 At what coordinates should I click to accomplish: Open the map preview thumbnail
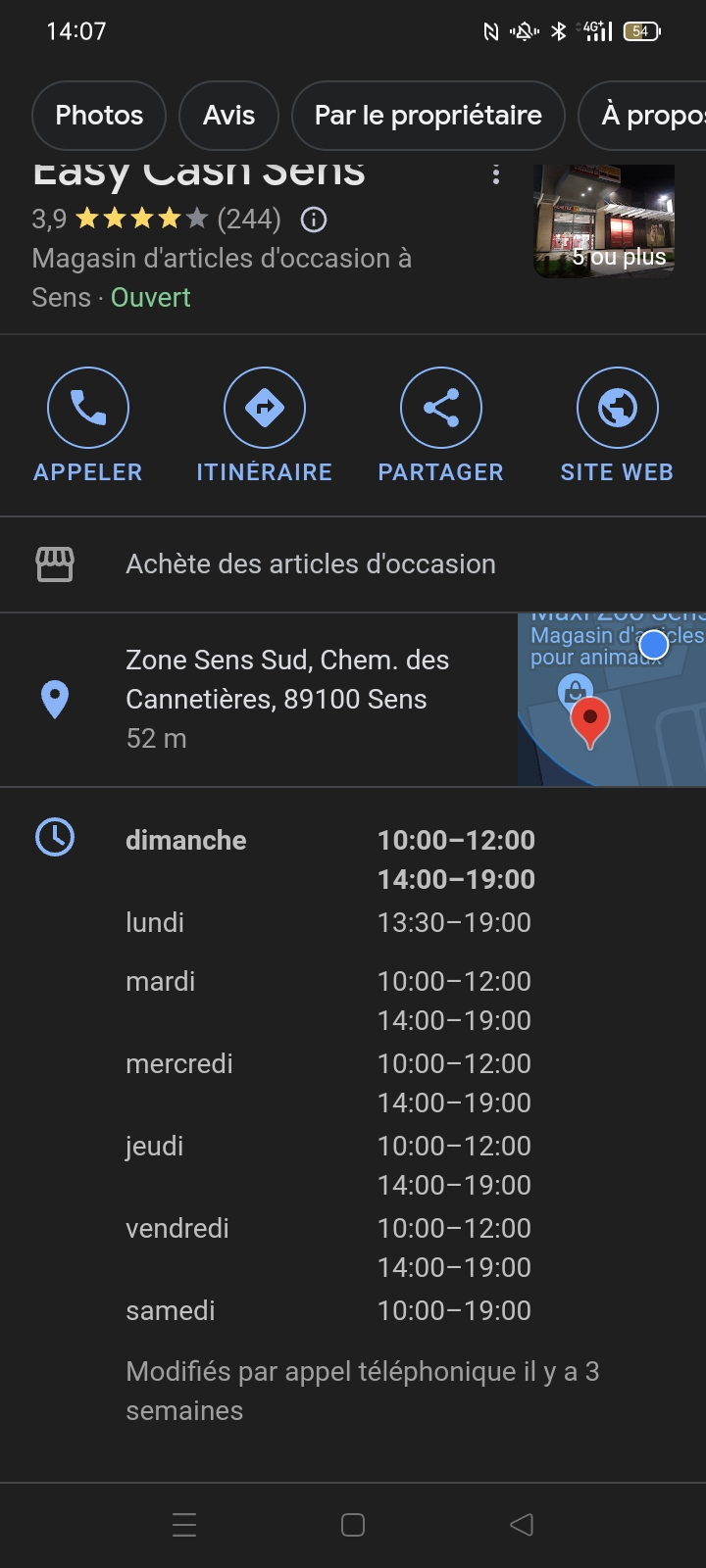click(611, 700)
